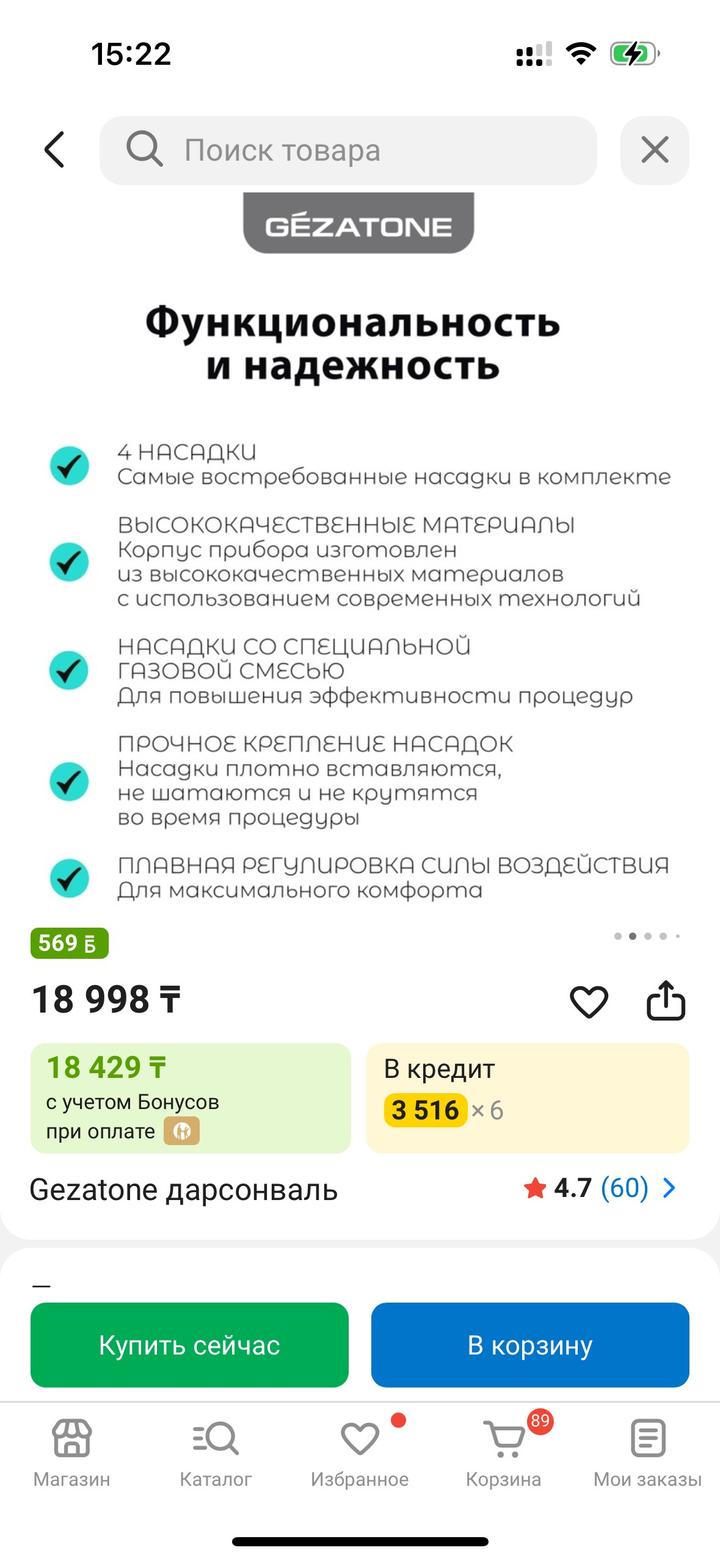This screenshot has width=720, height=1561.
Task: Add product to favorites with heart icon
Action: 588,1001
